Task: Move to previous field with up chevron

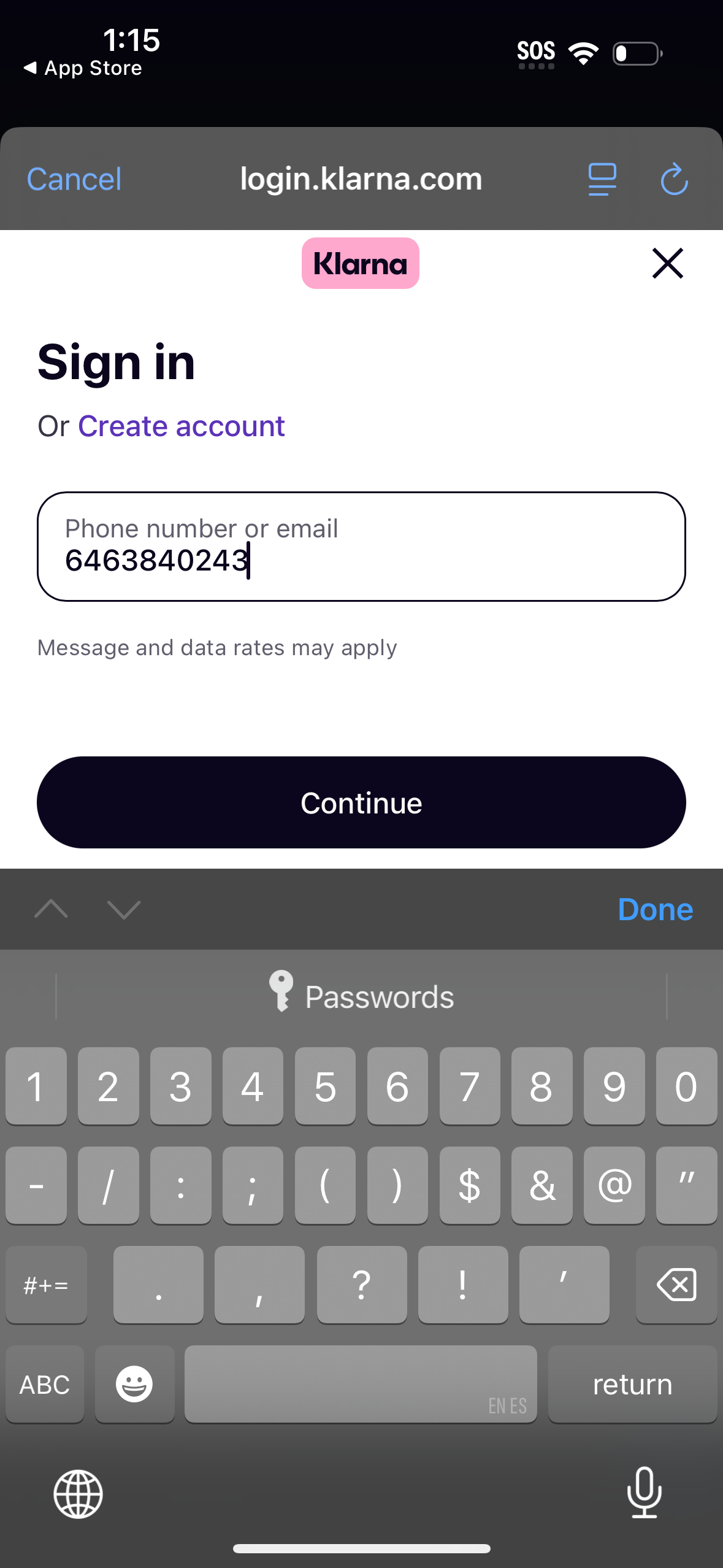Action: pos(51,909)
